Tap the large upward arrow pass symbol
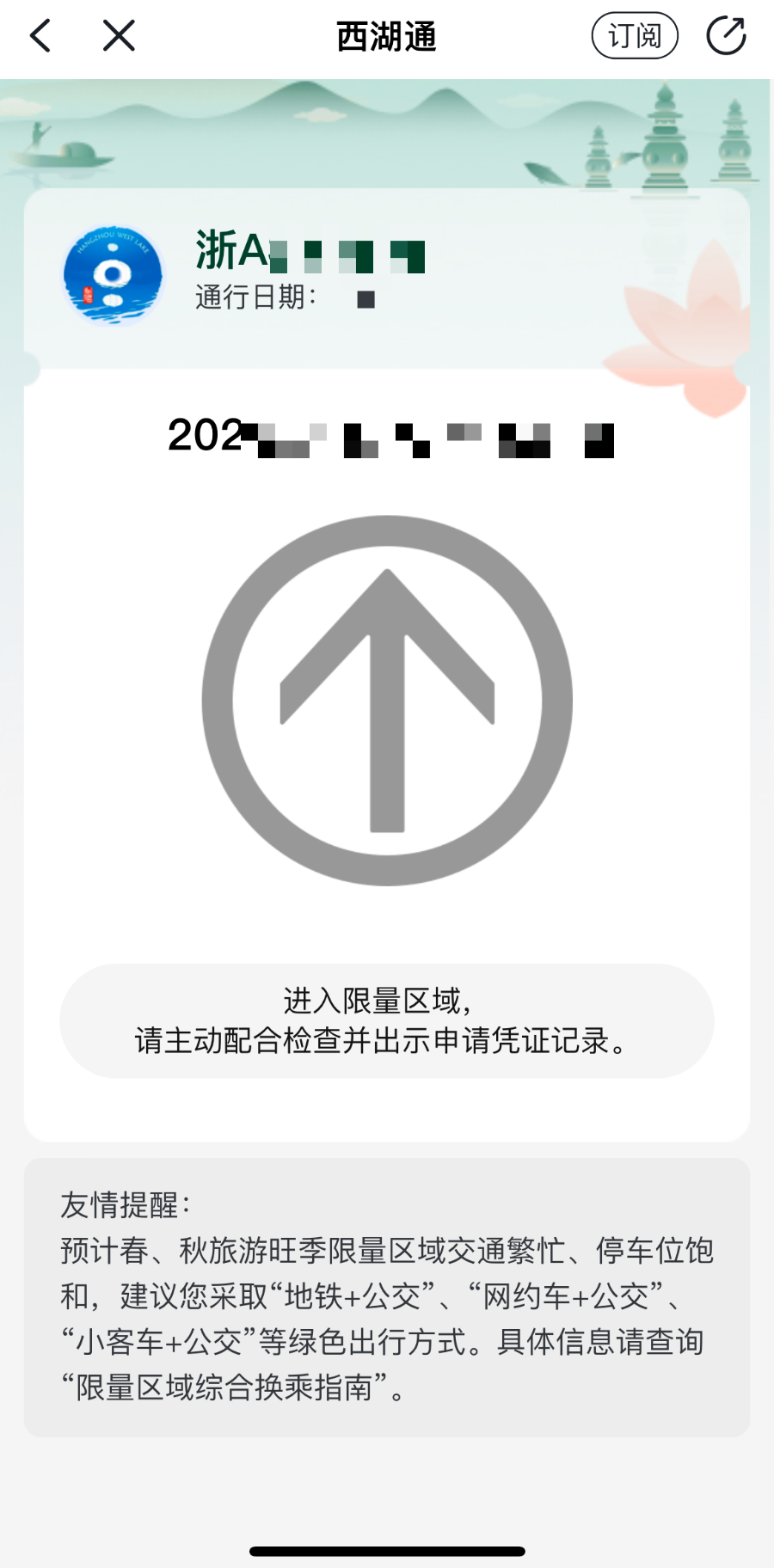Viewport: 774px width, 1568px height. [385, 701]
